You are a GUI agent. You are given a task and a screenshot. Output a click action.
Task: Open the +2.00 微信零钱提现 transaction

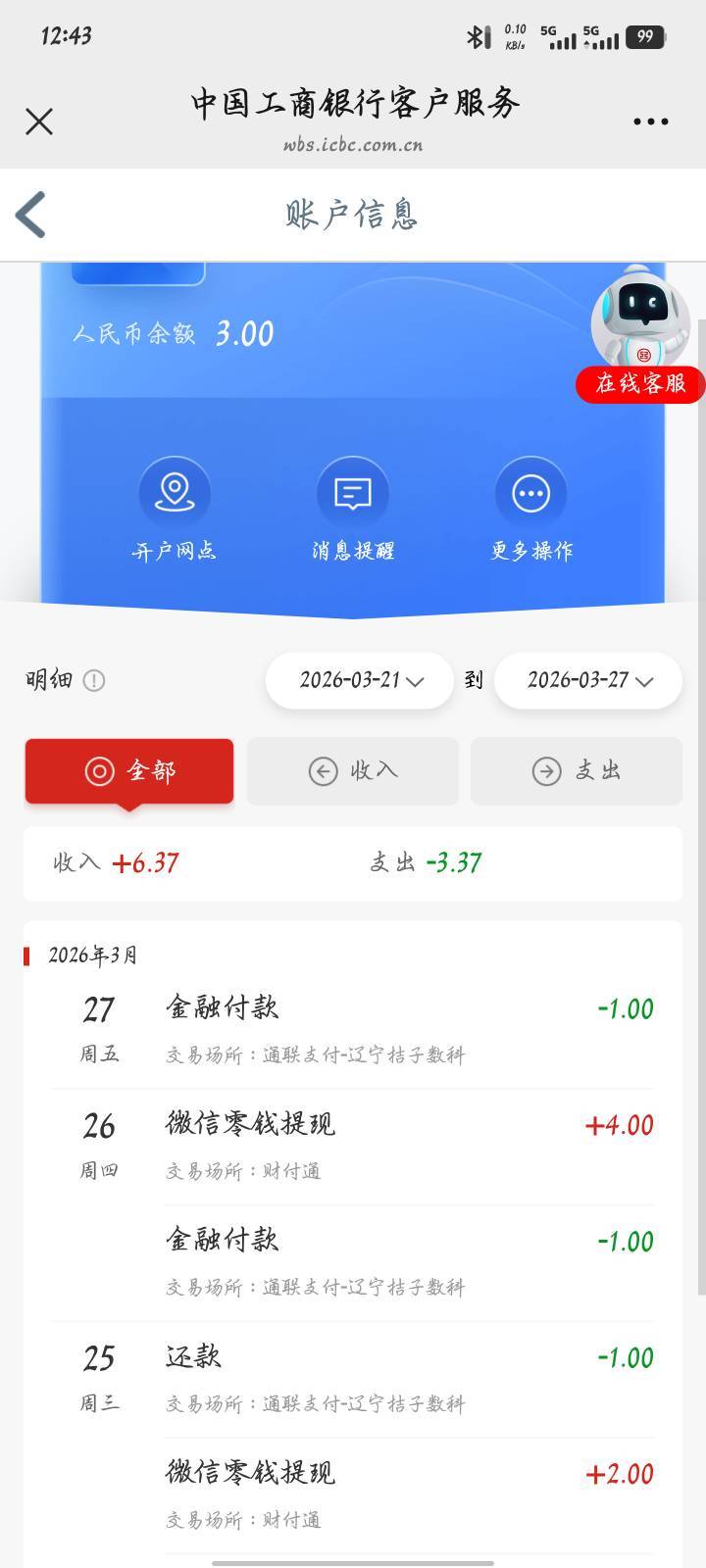[353, 1494]
